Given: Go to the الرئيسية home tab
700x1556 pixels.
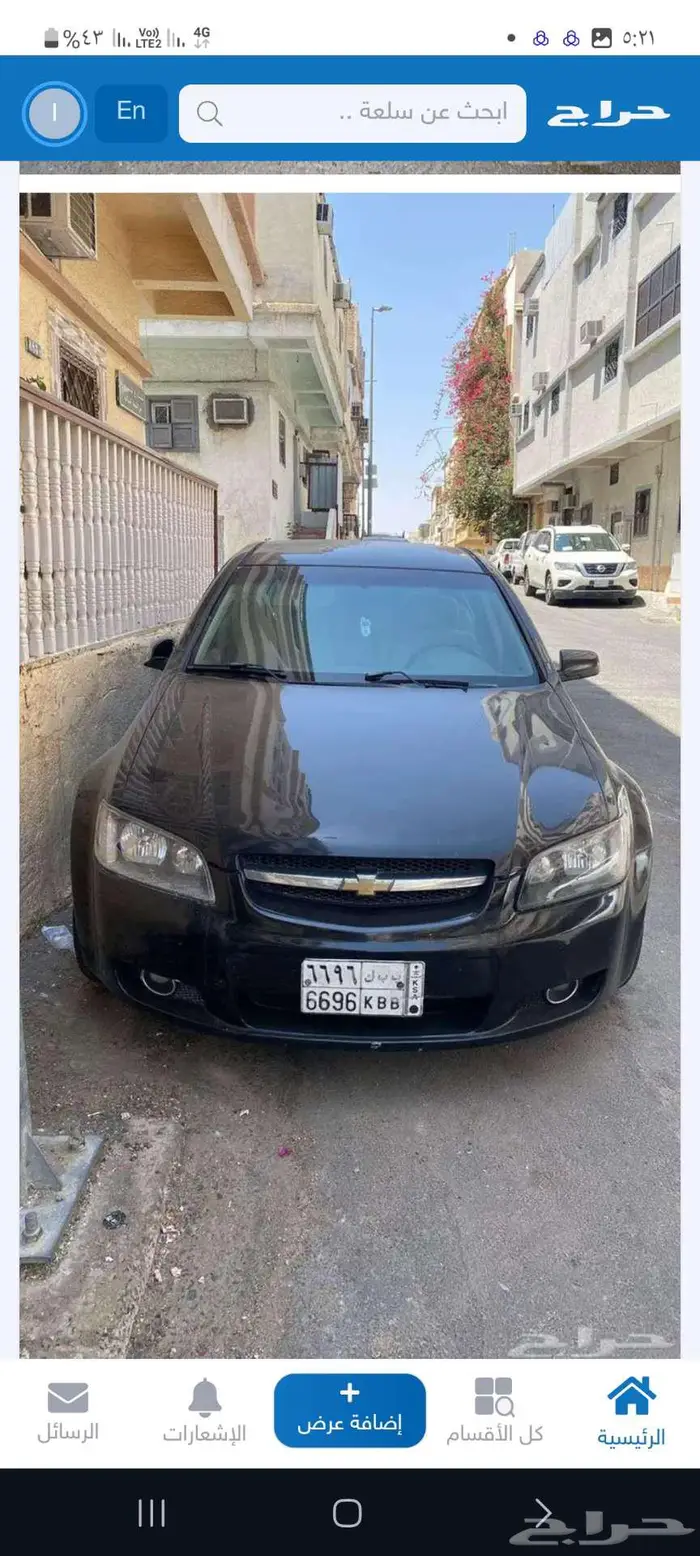Looking at the screenshot, I should pyautogui.click(x=631, y=1411).
